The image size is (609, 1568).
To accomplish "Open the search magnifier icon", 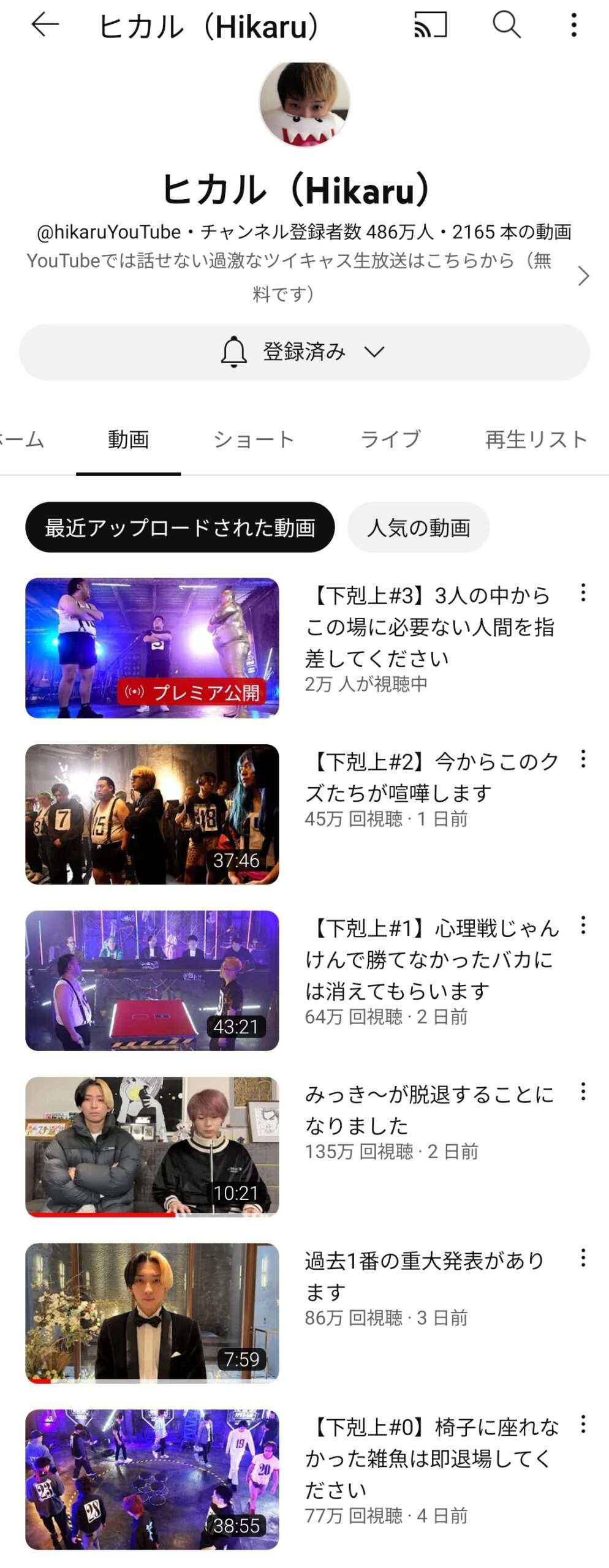I will pyautogui.click(x=507, y=26).
